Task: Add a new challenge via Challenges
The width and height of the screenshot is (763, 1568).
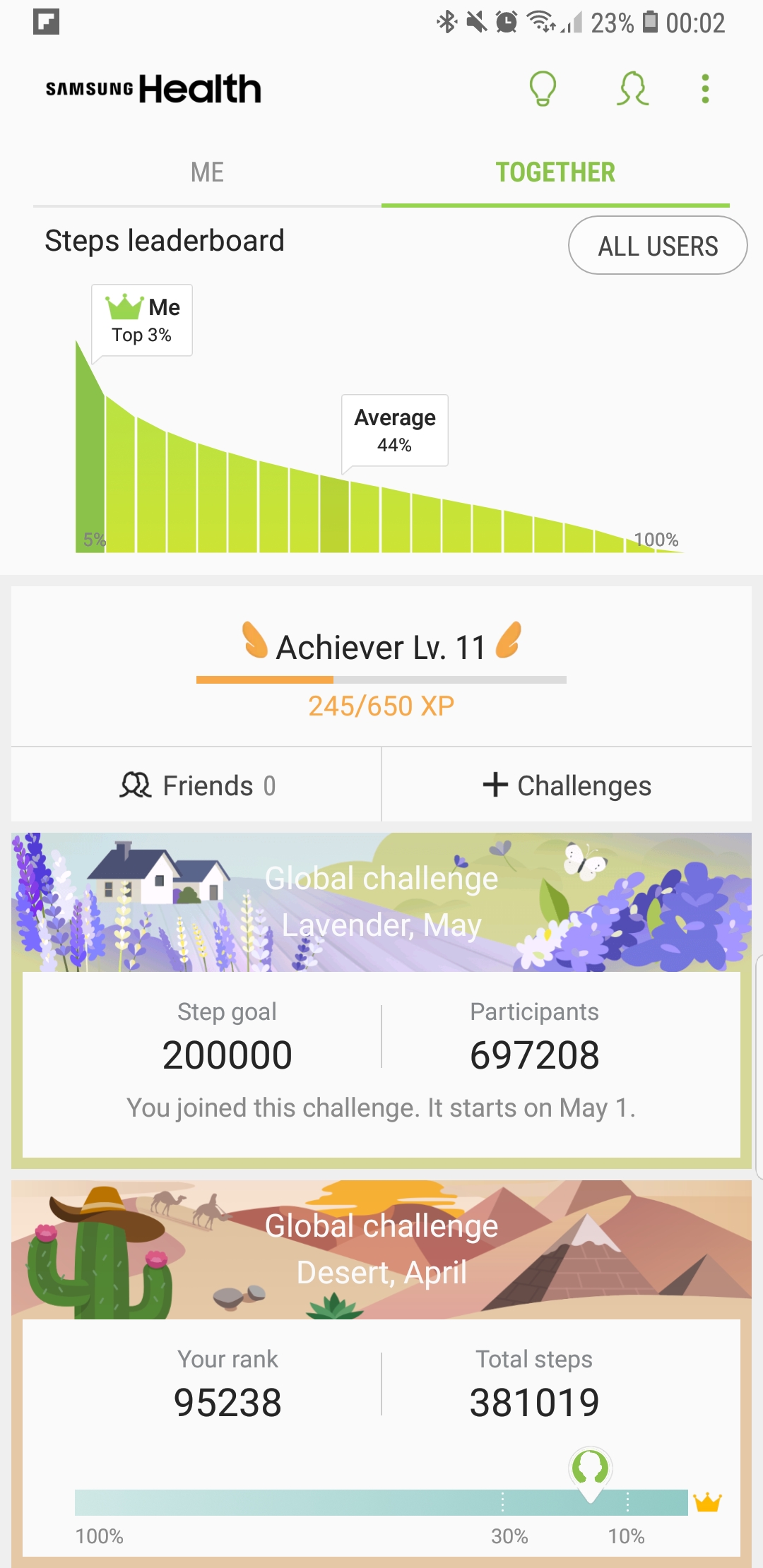Action: click(567, 785)
